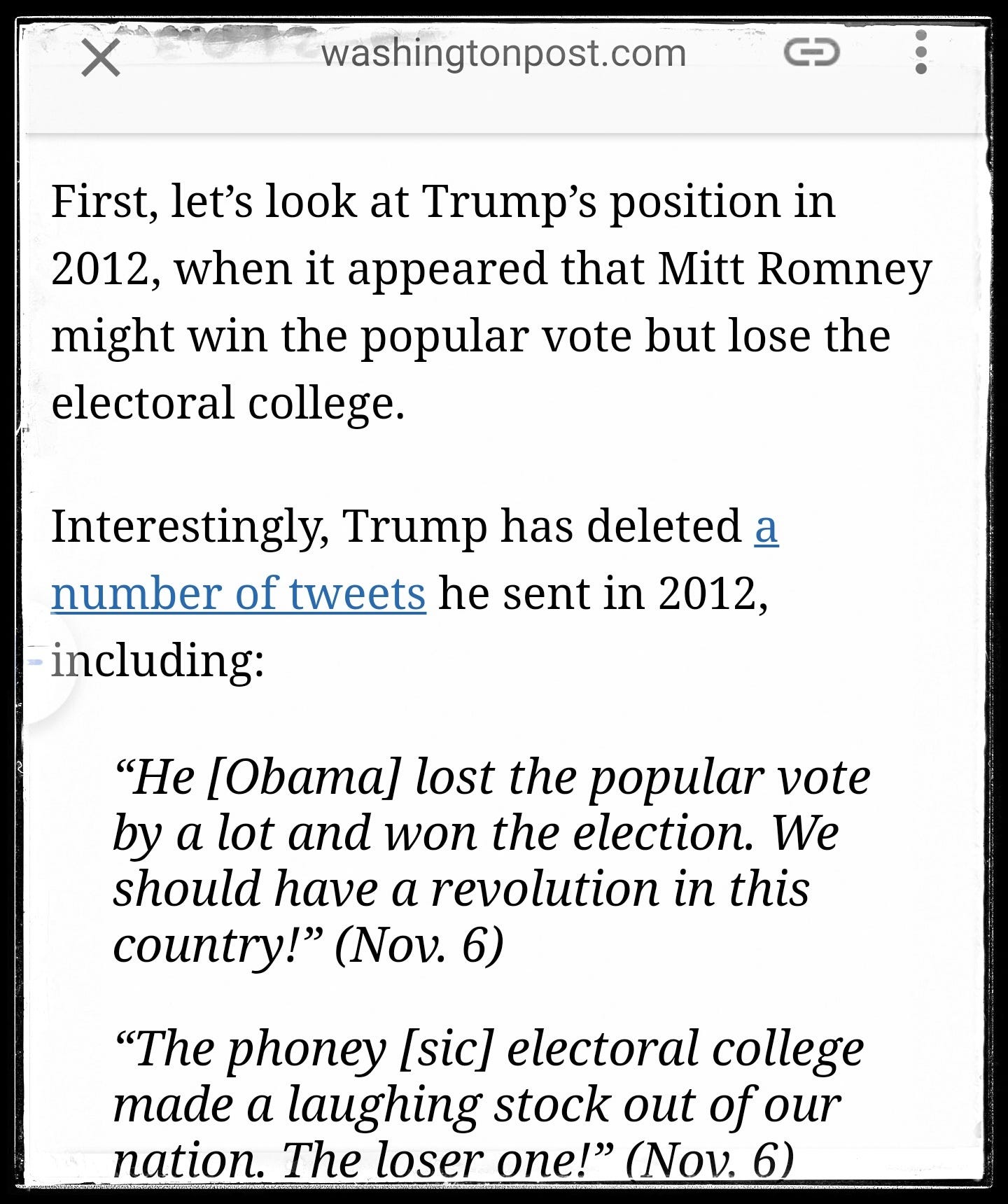Open the three-dot overflow menu
The height and width of the screenshot is (1204, 1008).
point(921,52)
